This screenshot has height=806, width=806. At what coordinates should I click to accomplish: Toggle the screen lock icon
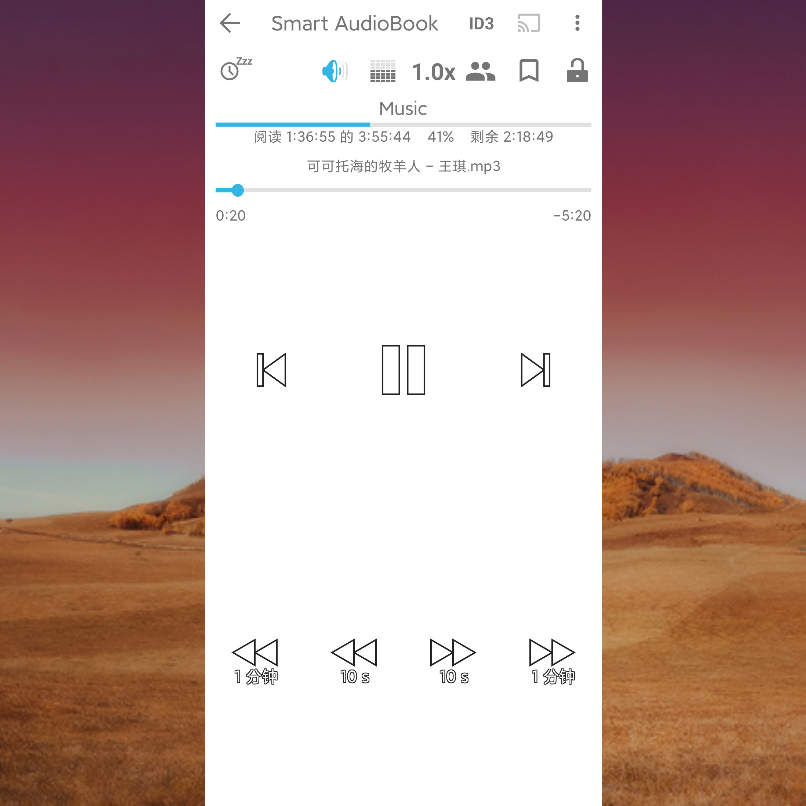pos(577,71)
